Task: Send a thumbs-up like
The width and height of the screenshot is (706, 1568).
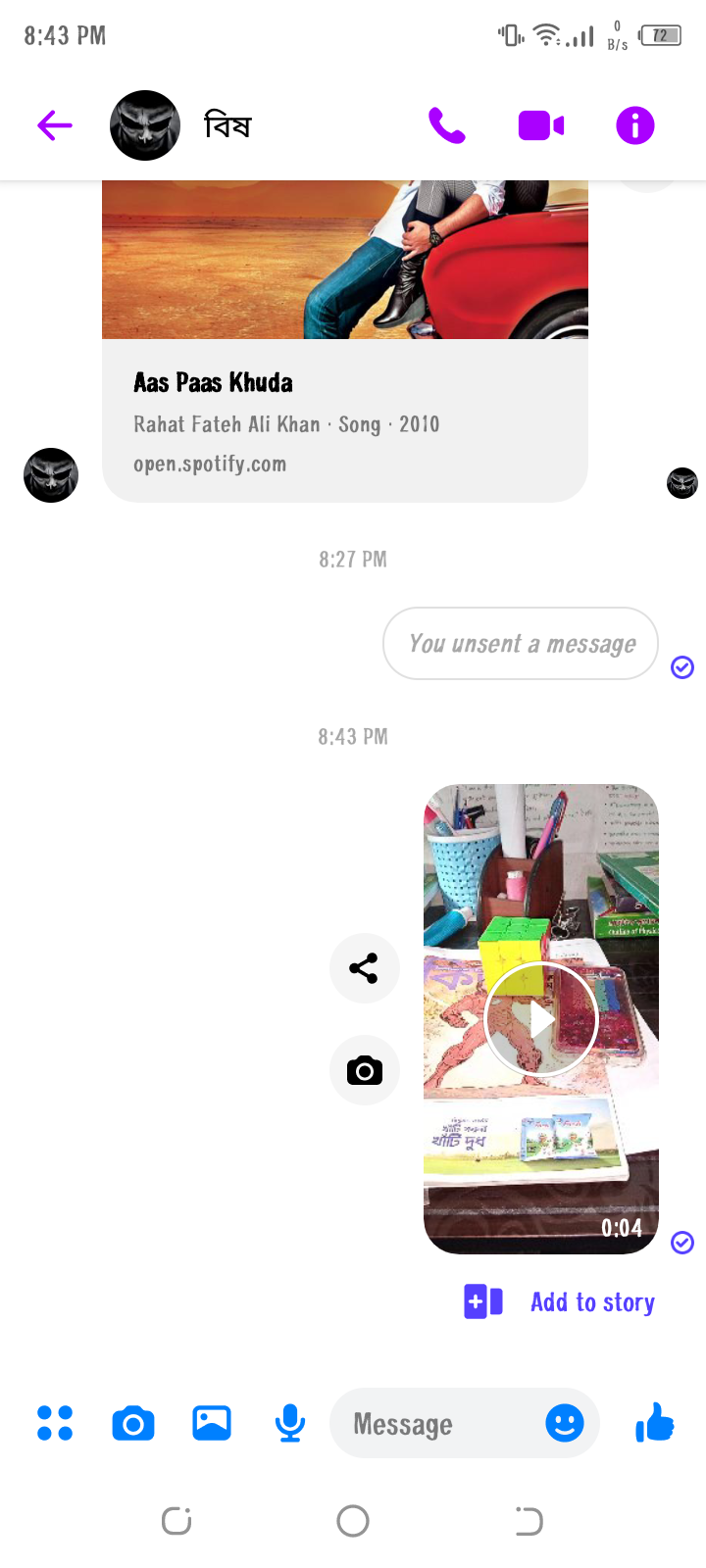Action: pyautogui.click(x=655, y=1423)
